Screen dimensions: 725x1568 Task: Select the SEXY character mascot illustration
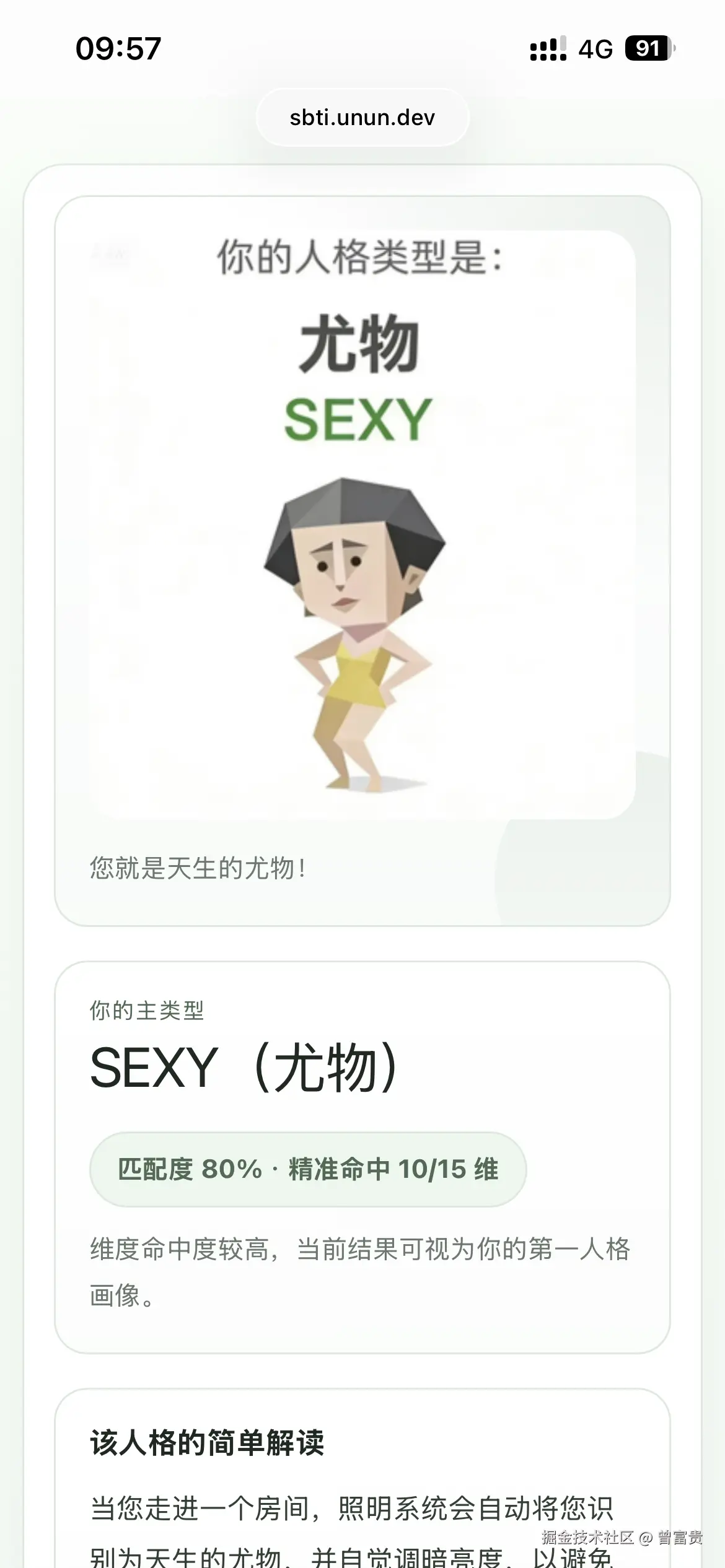pos(359,638)
